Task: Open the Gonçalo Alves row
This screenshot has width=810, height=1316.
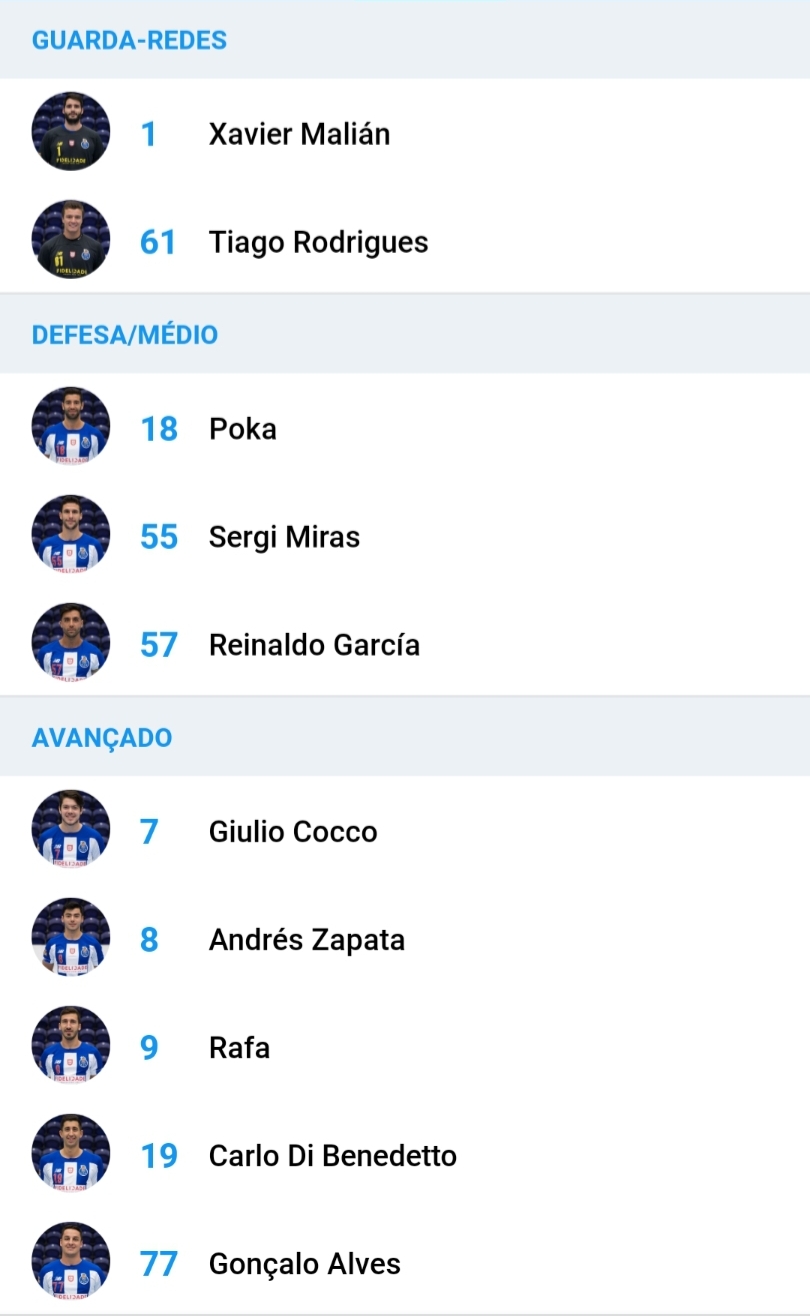Action: point(405,1262)
